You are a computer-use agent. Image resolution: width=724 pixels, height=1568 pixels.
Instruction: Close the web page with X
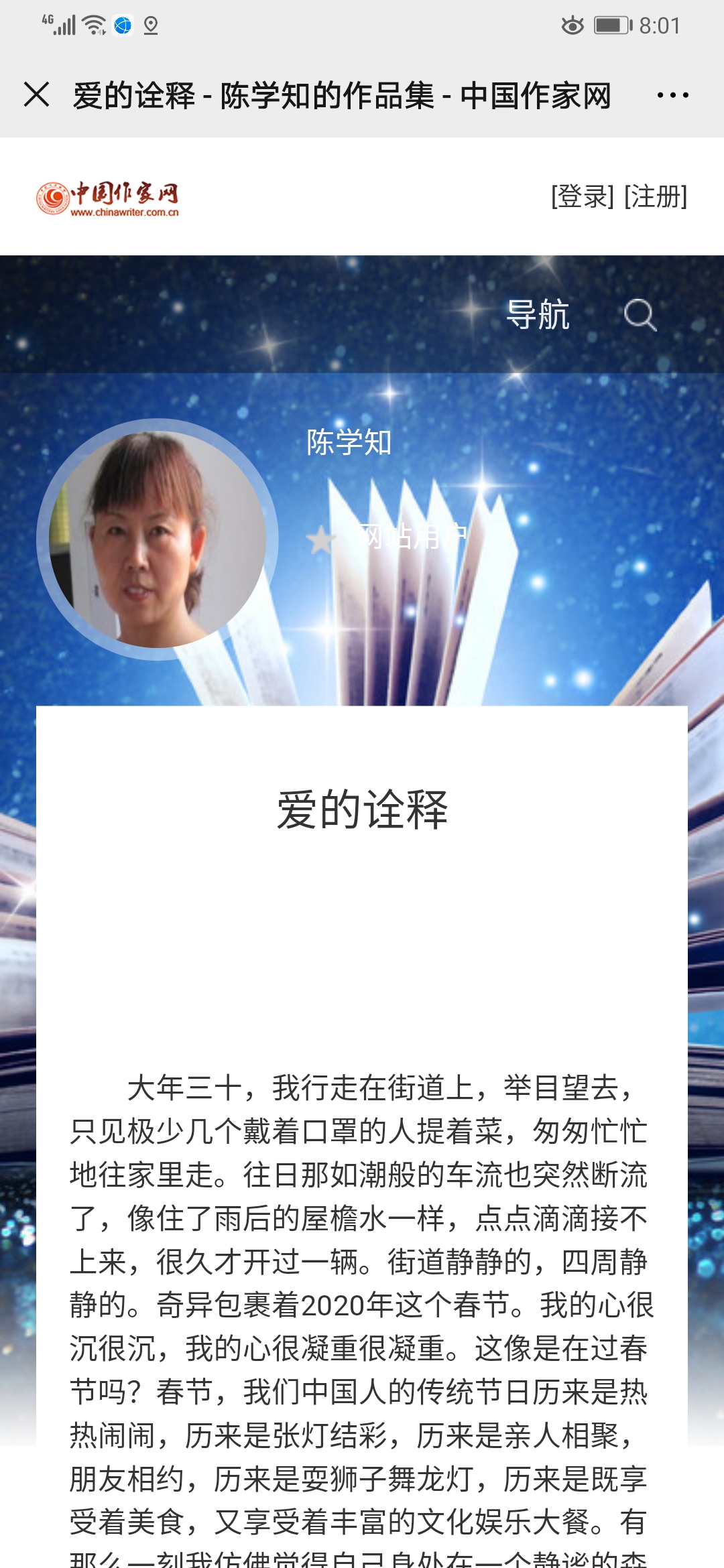(37, 94)
